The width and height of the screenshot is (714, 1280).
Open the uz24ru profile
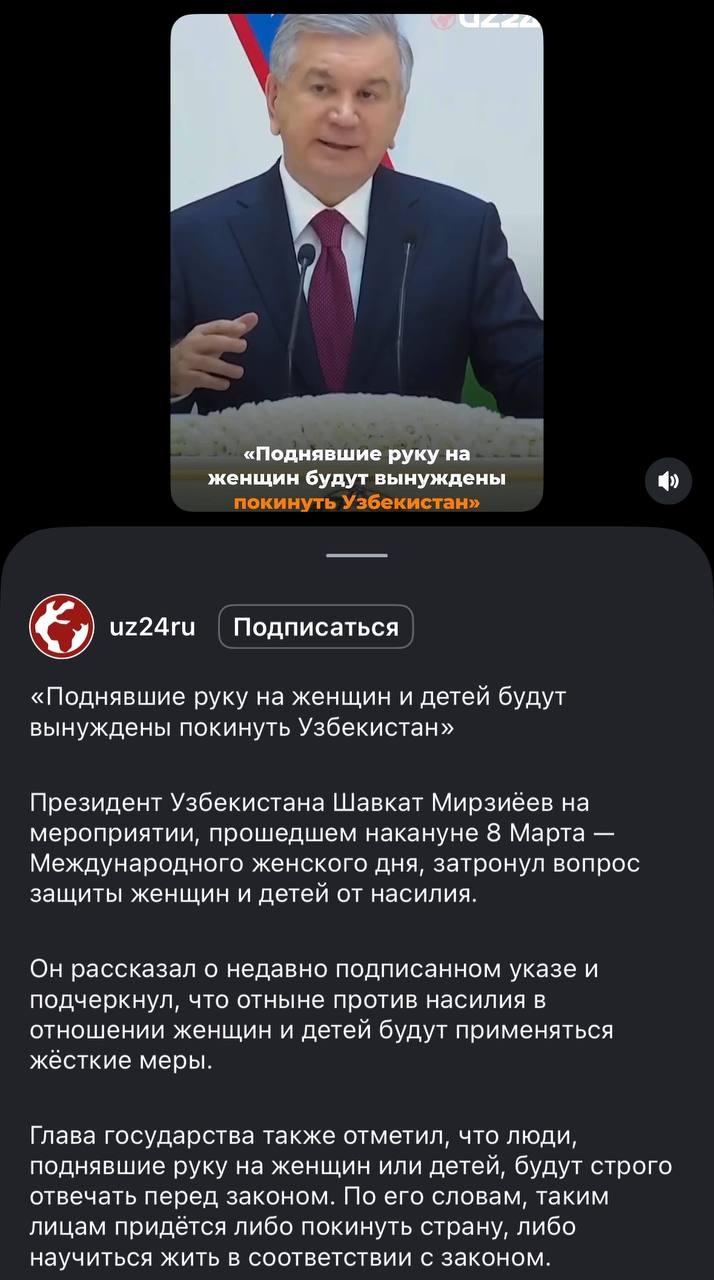click(152, 627)
